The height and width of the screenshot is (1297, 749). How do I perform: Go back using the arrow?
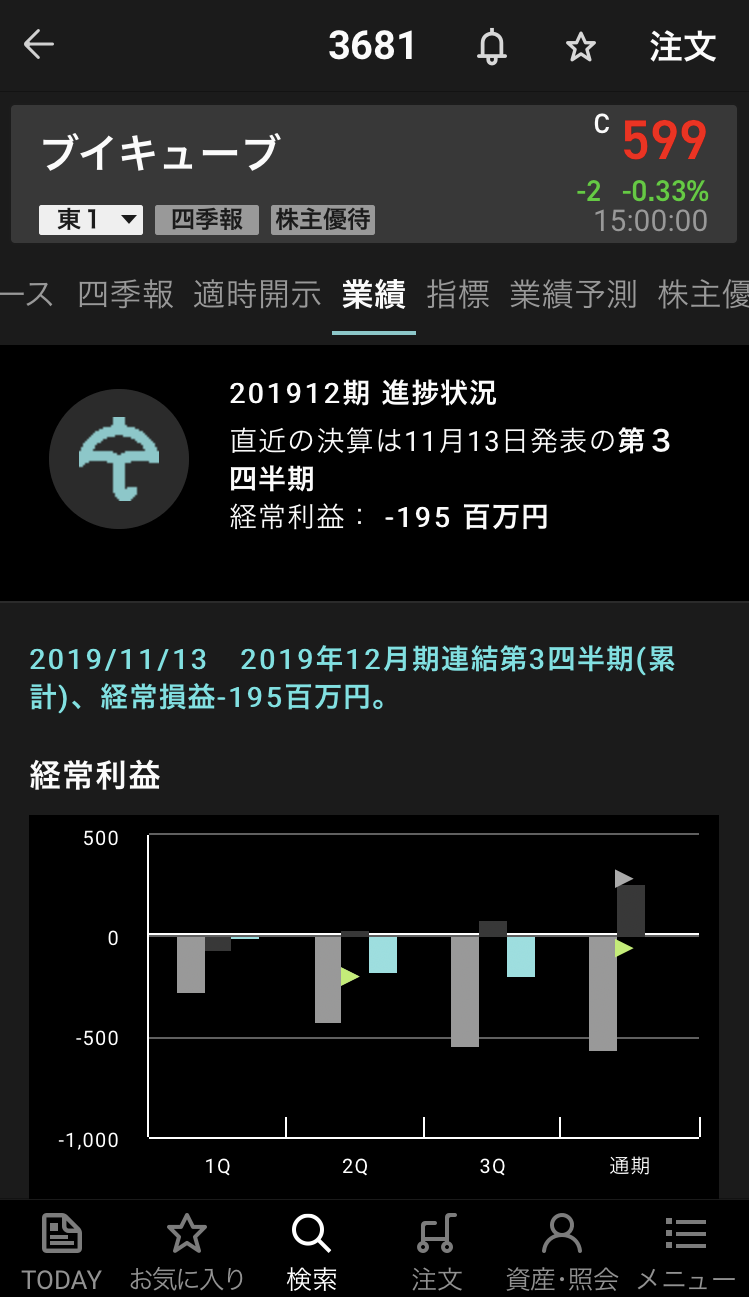point(39,45)
